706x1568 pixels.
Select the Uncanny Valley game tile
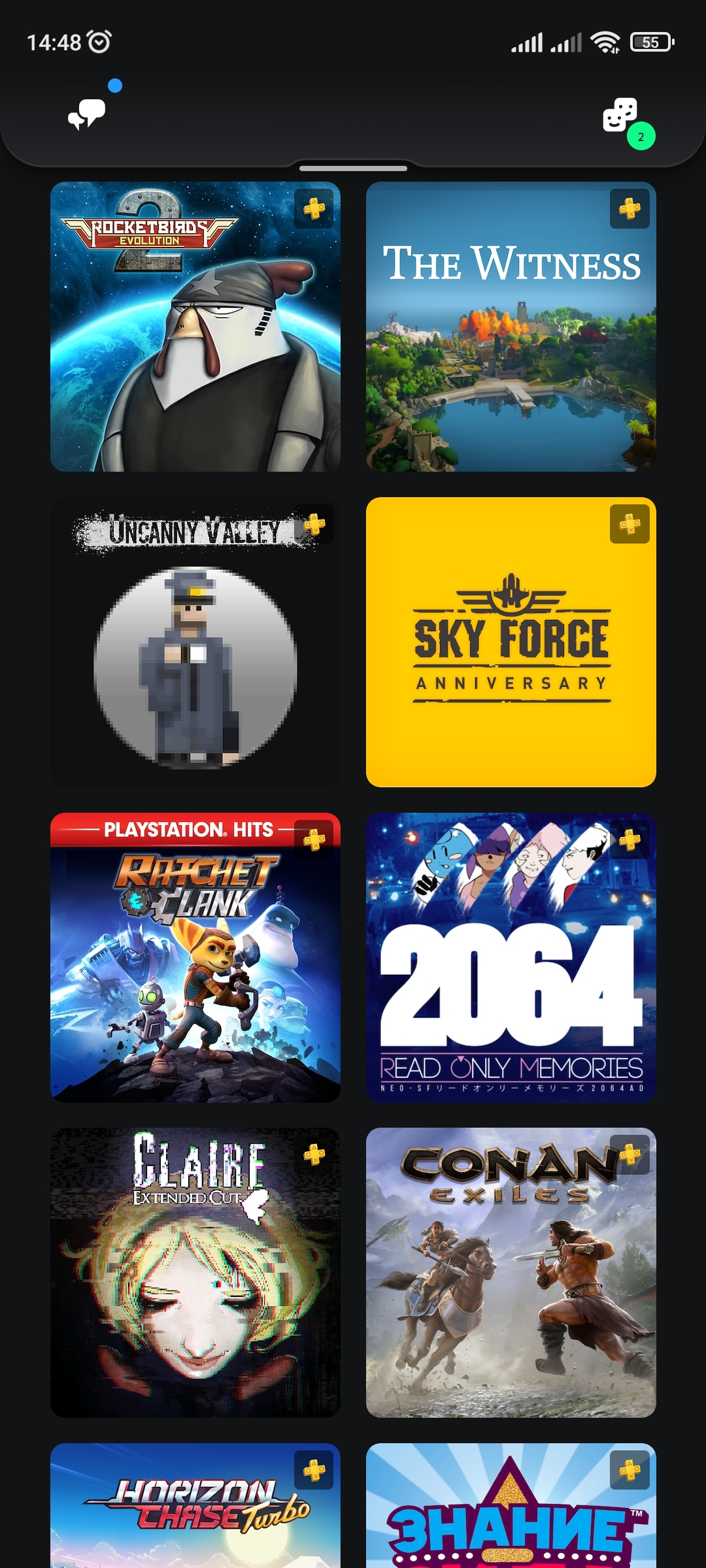195,642
